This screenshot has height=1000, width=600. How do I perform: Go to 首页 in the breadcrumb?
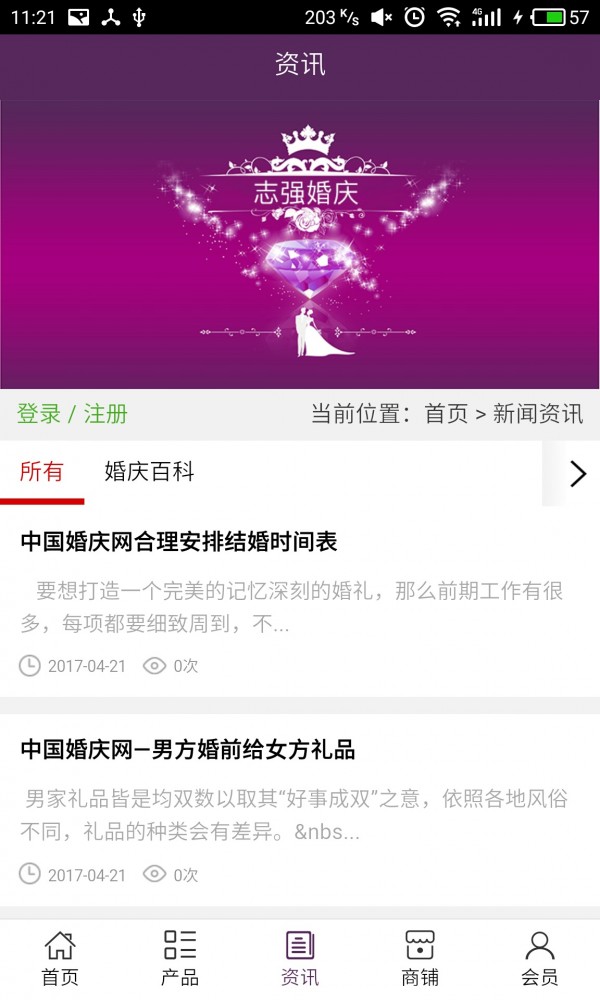[x=446, y=414]
